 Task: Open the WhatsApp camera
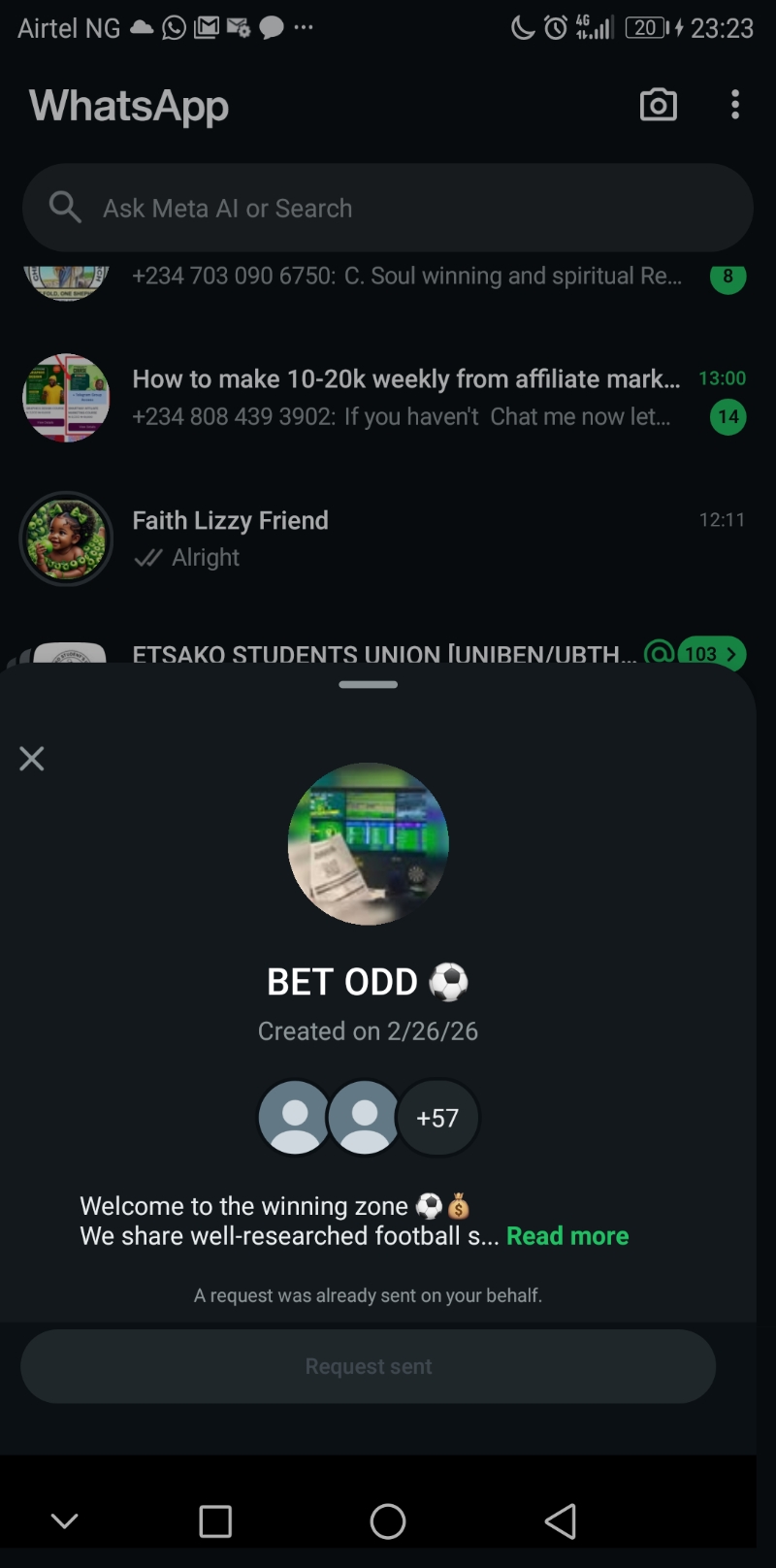[x=658, y=105]
